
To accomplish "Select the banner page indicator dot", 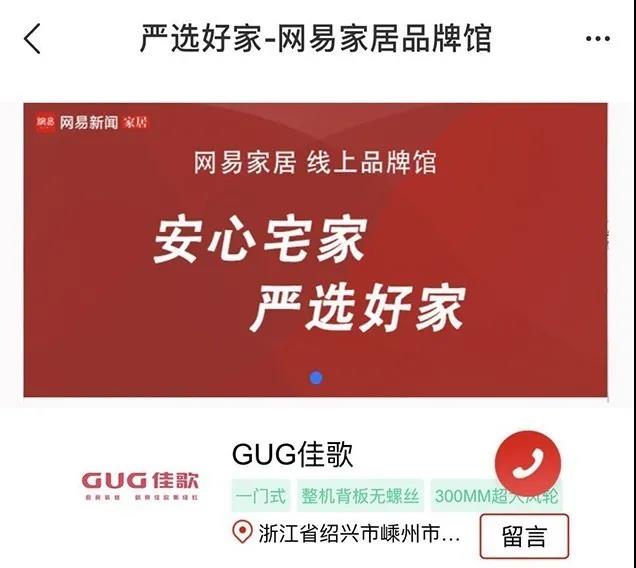I will coord(316,378).
